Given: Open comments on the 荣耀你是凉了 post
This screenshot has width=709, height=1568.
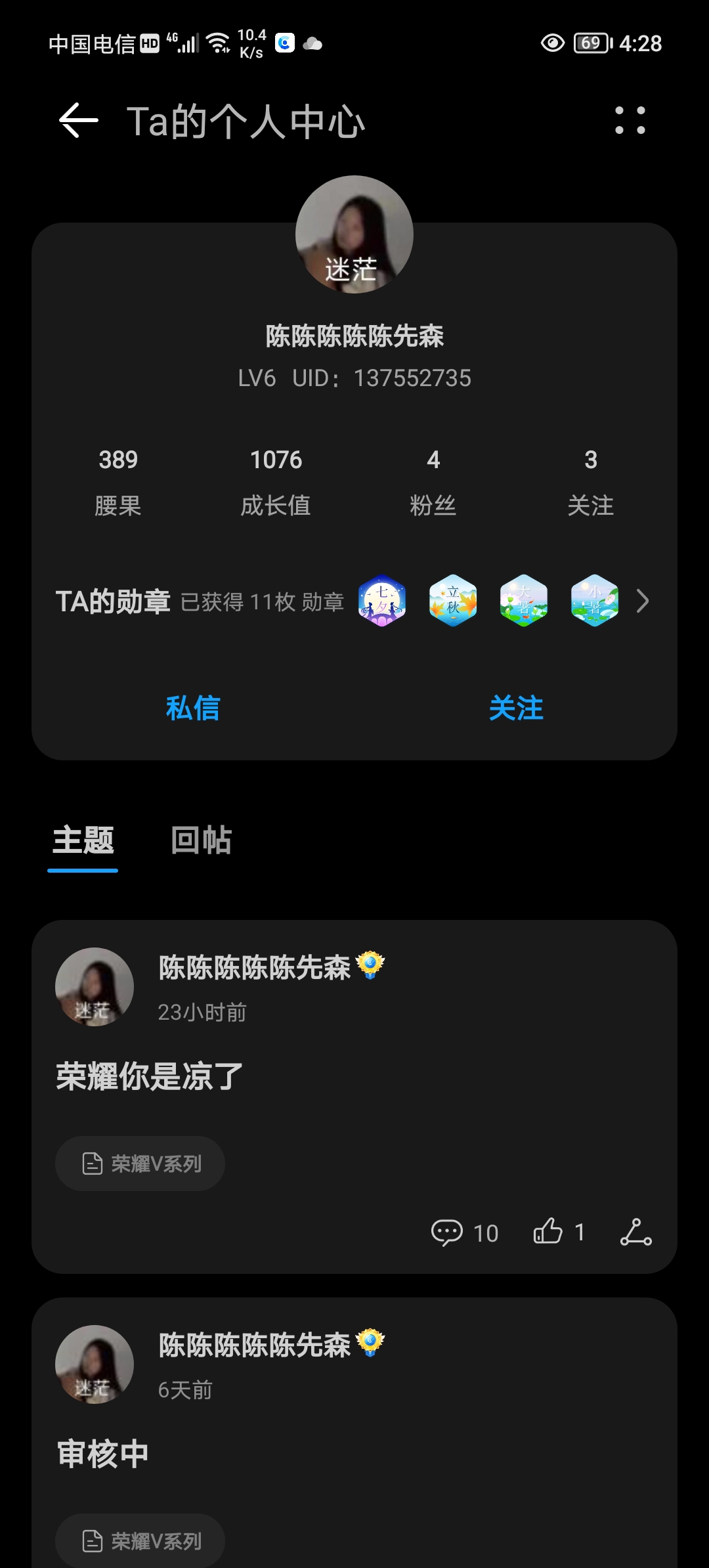Looking at the screenshot, I should pyautogui.click(x=465, y=1232).
